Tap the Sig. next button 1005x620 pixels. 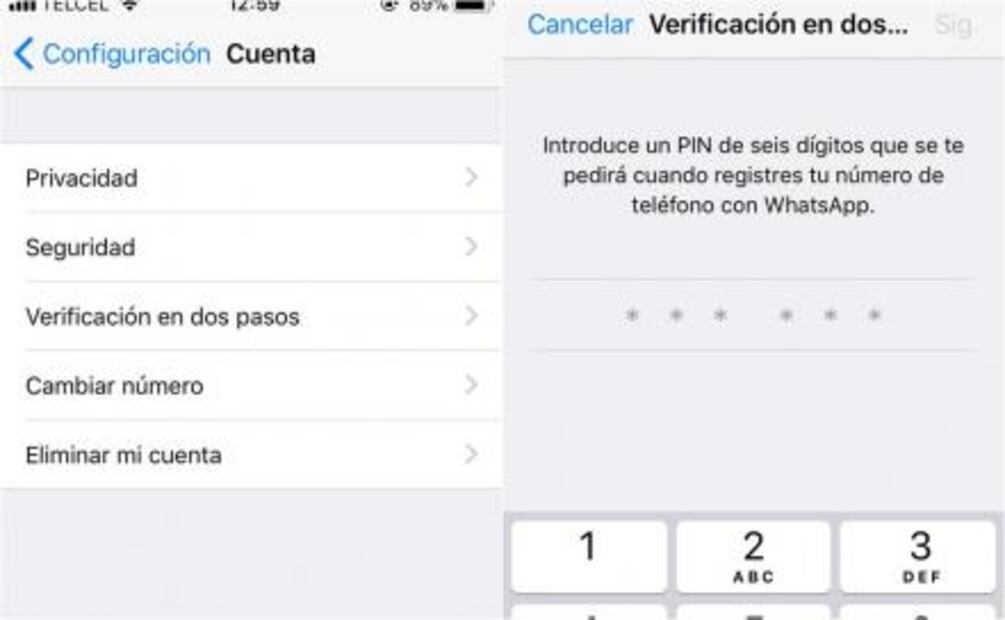pyautogui.click(x=953, y=25)
